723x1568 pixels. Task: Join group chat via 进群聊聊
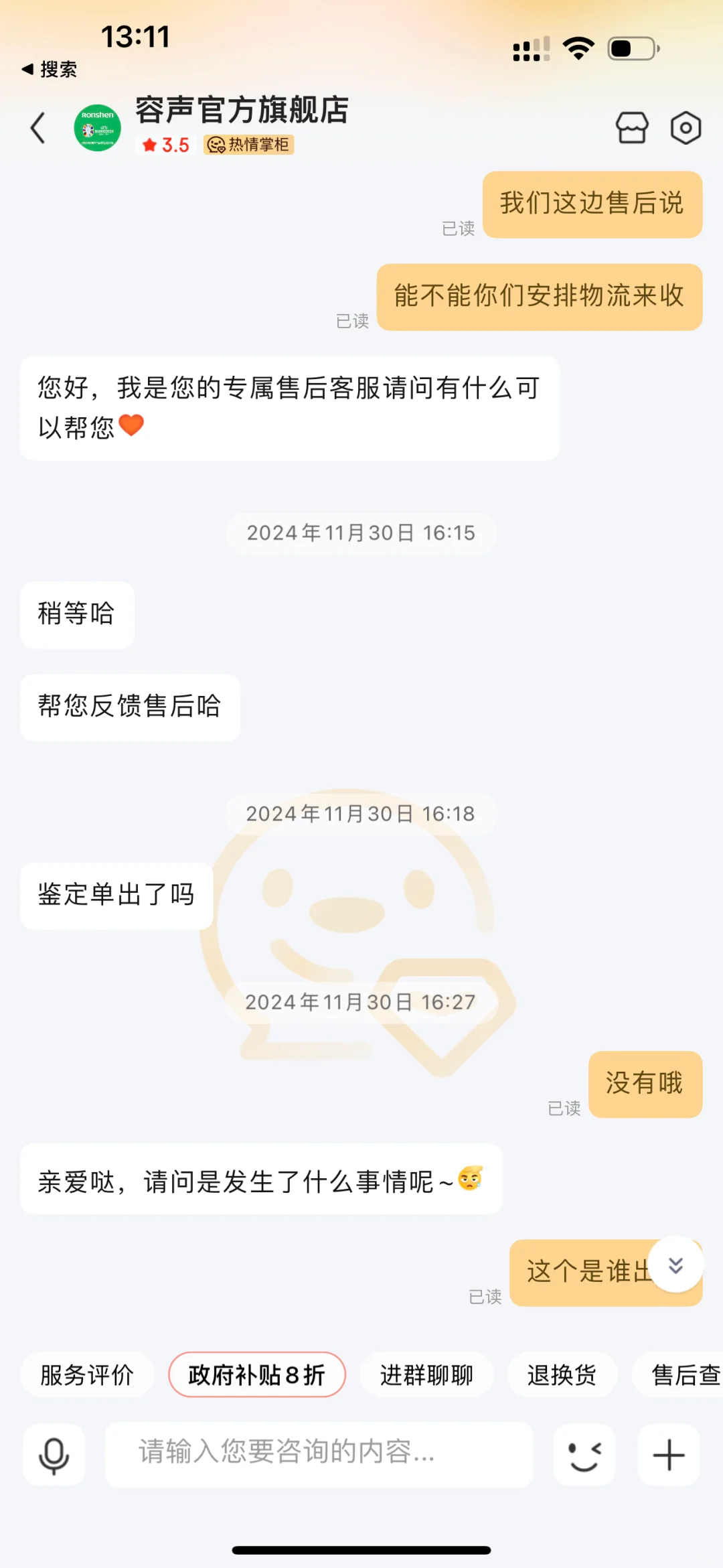(427, 1374)
